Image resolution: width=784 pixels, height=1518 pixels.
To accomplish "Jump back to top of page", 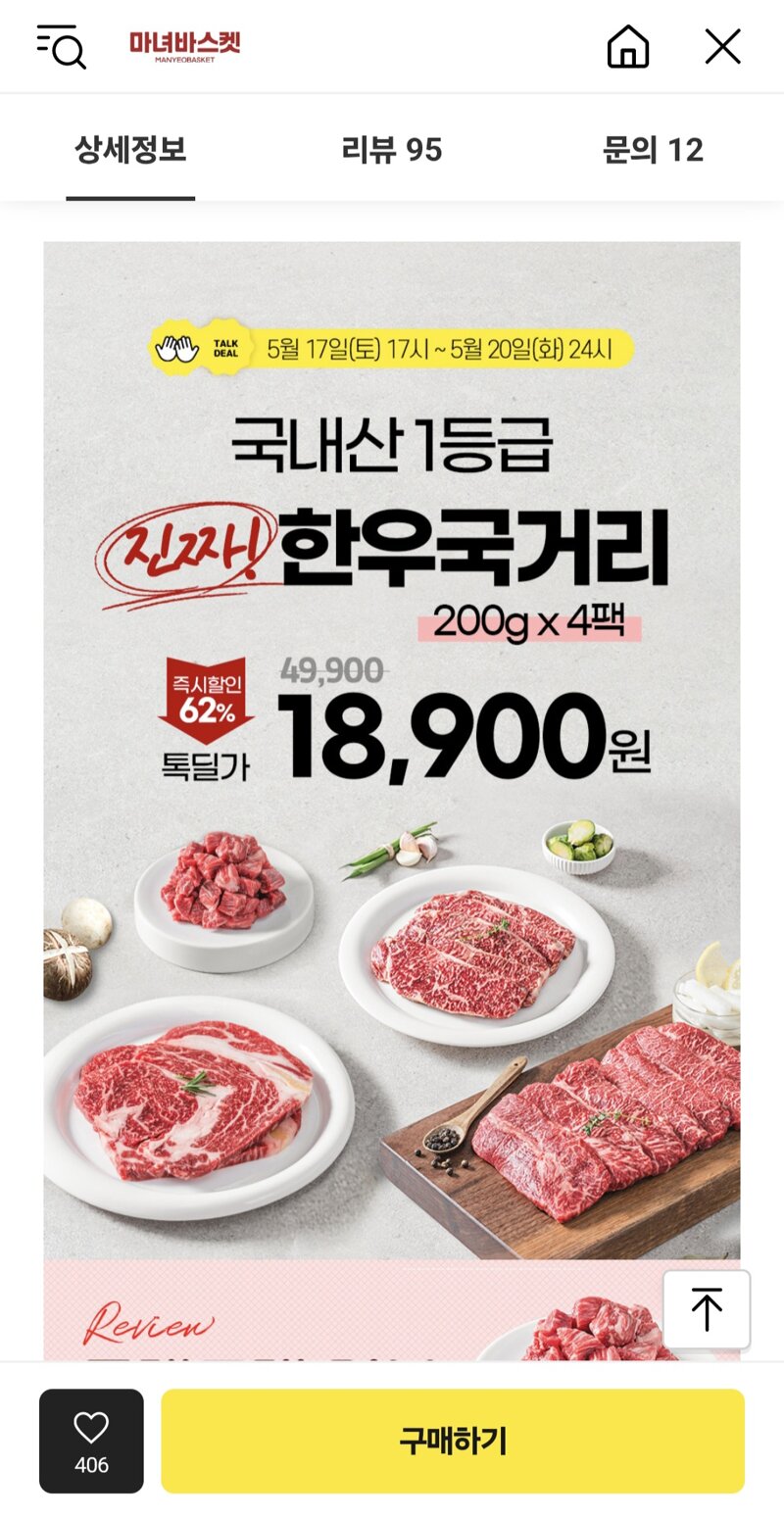I will click(706, 1309).
